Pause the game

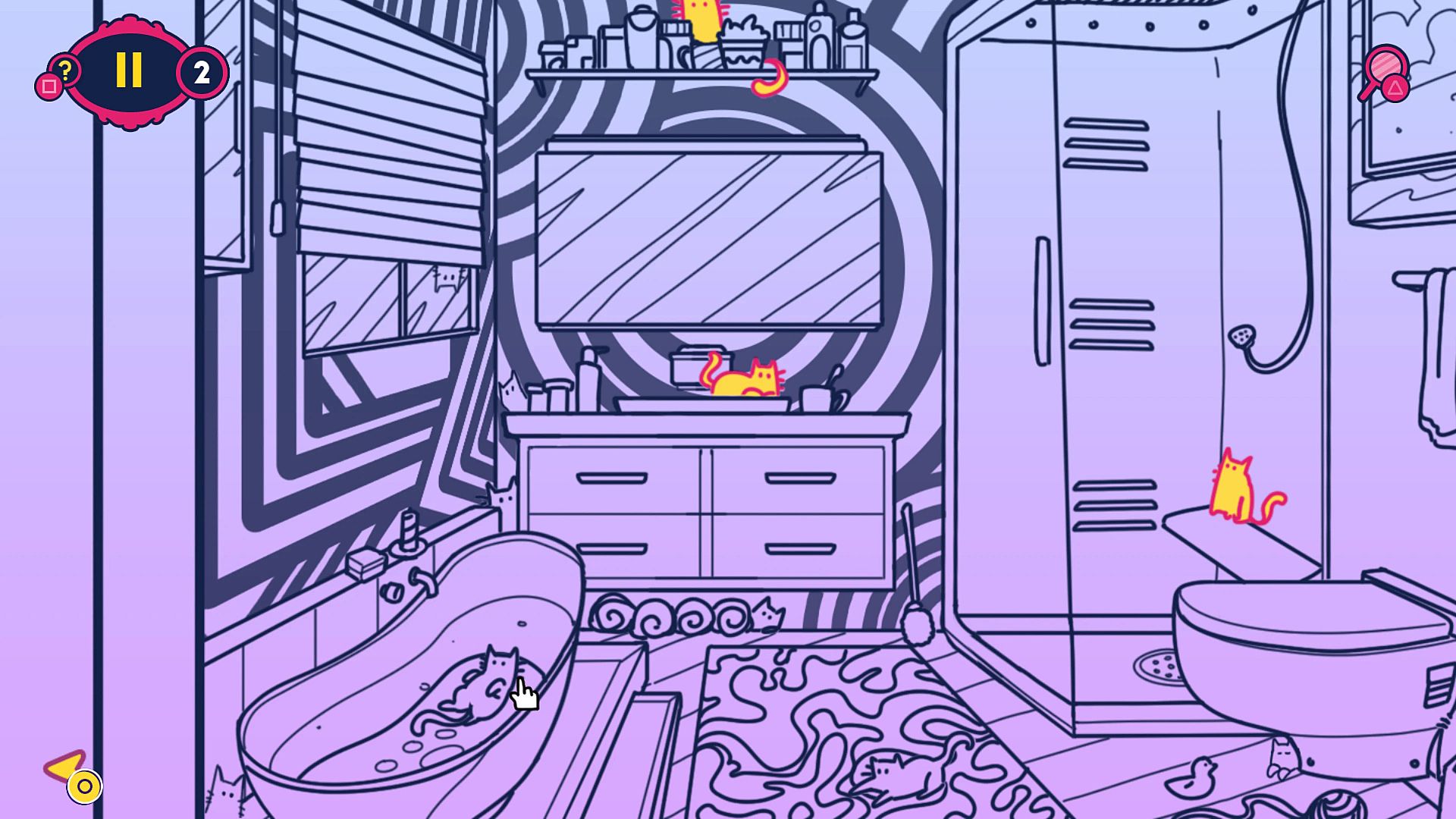point(129,71)
